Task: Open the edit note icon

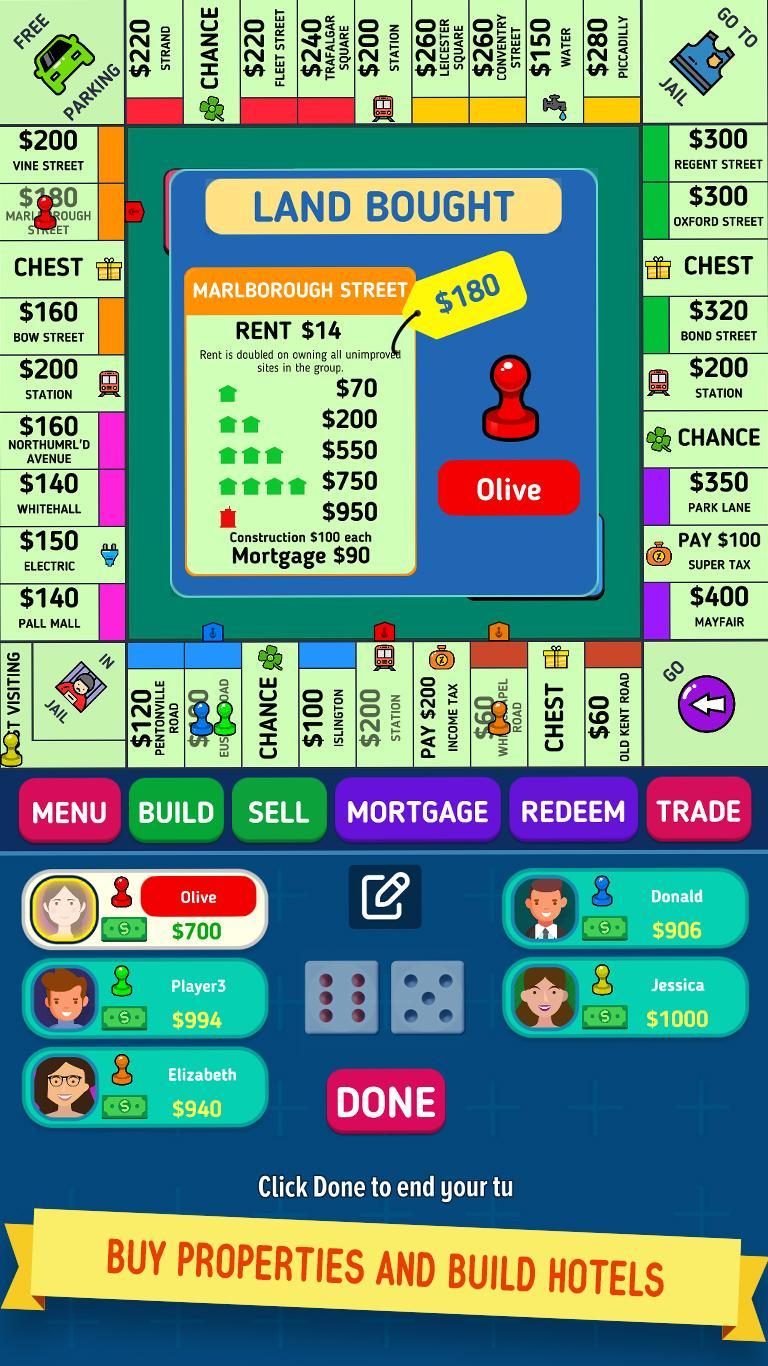Action: point(385,897)
